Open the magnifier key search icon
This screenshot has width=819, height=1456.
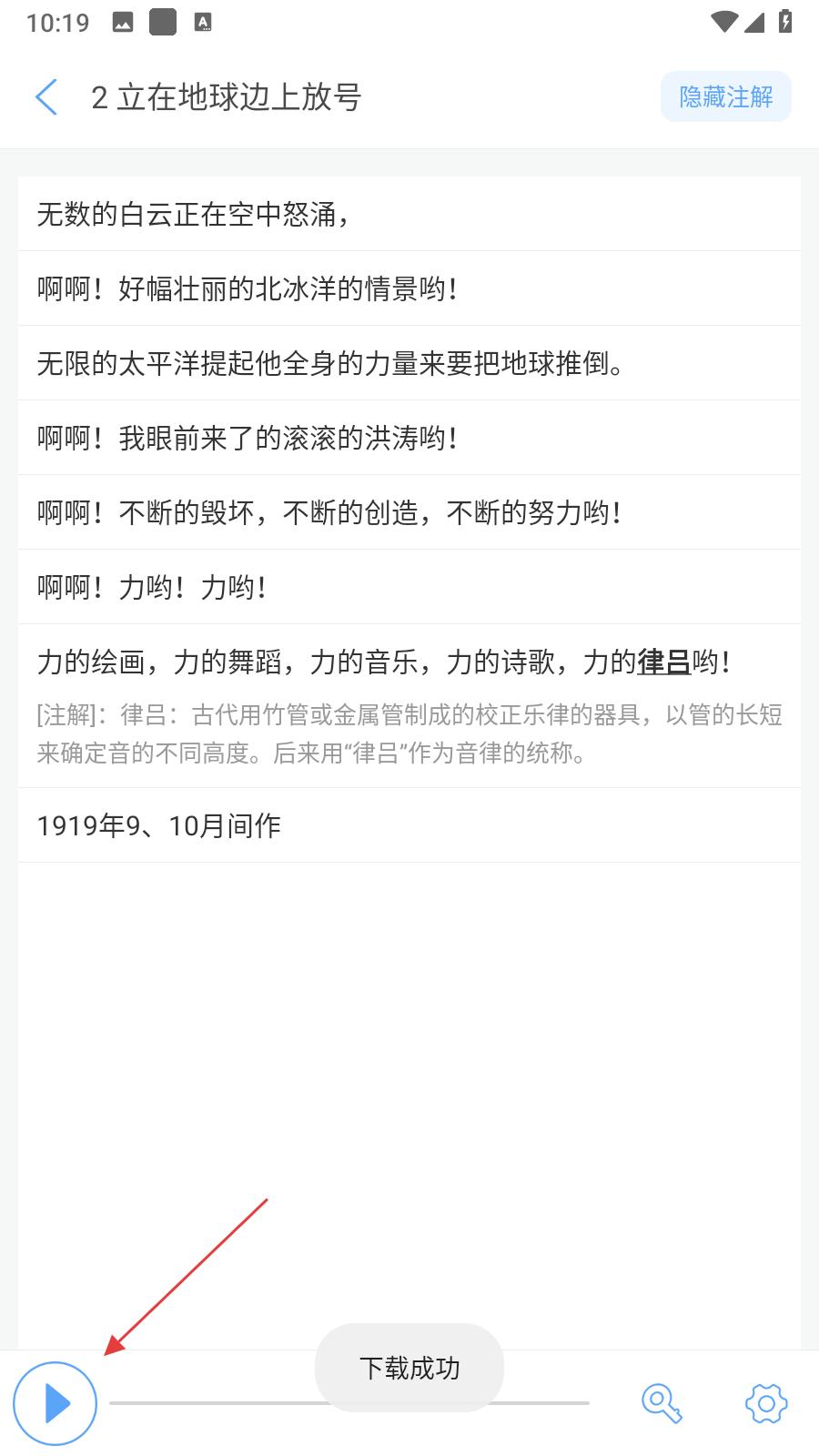(x=662, y=1403)
